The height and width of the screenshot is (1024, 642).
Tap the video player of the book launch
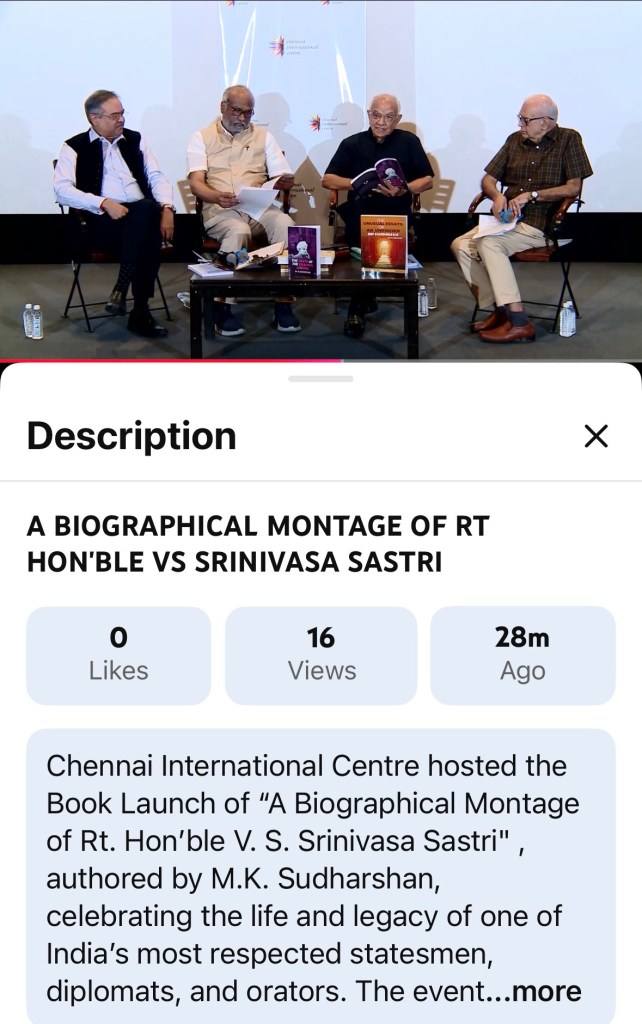(321, 180)
